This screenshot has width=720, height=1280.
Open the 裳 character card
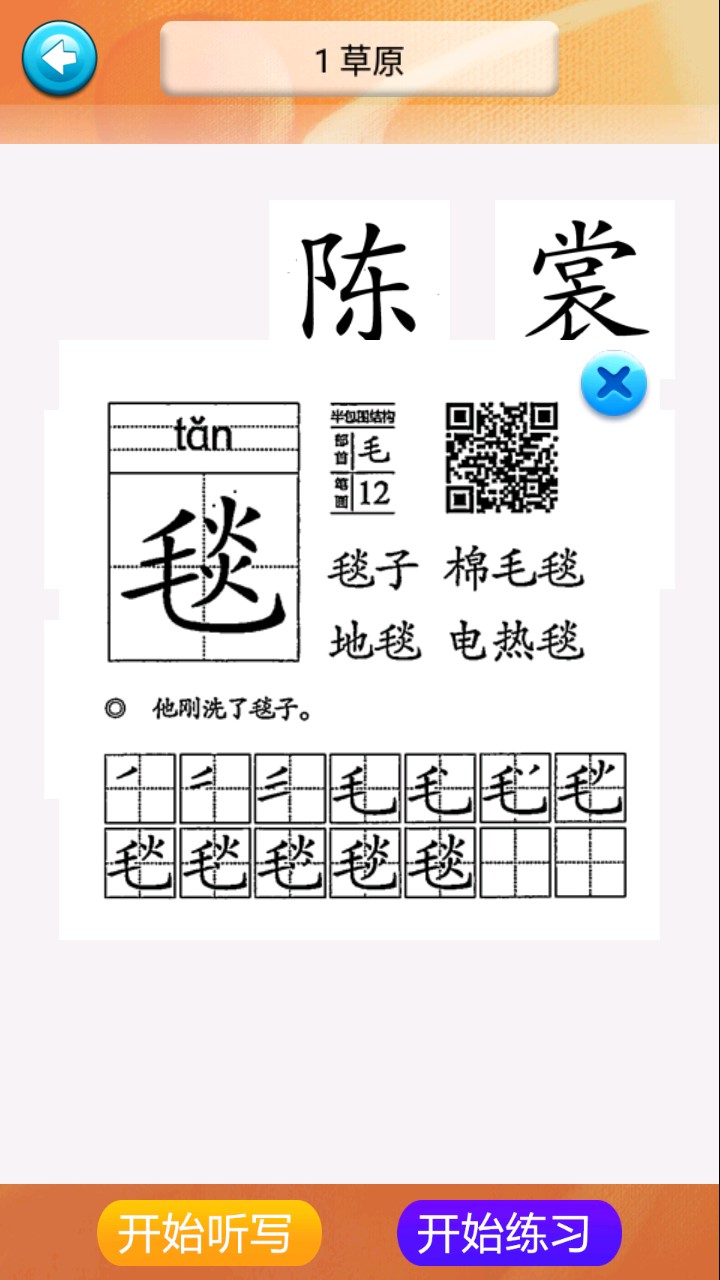pyautogui.click(x=585, y=275)
